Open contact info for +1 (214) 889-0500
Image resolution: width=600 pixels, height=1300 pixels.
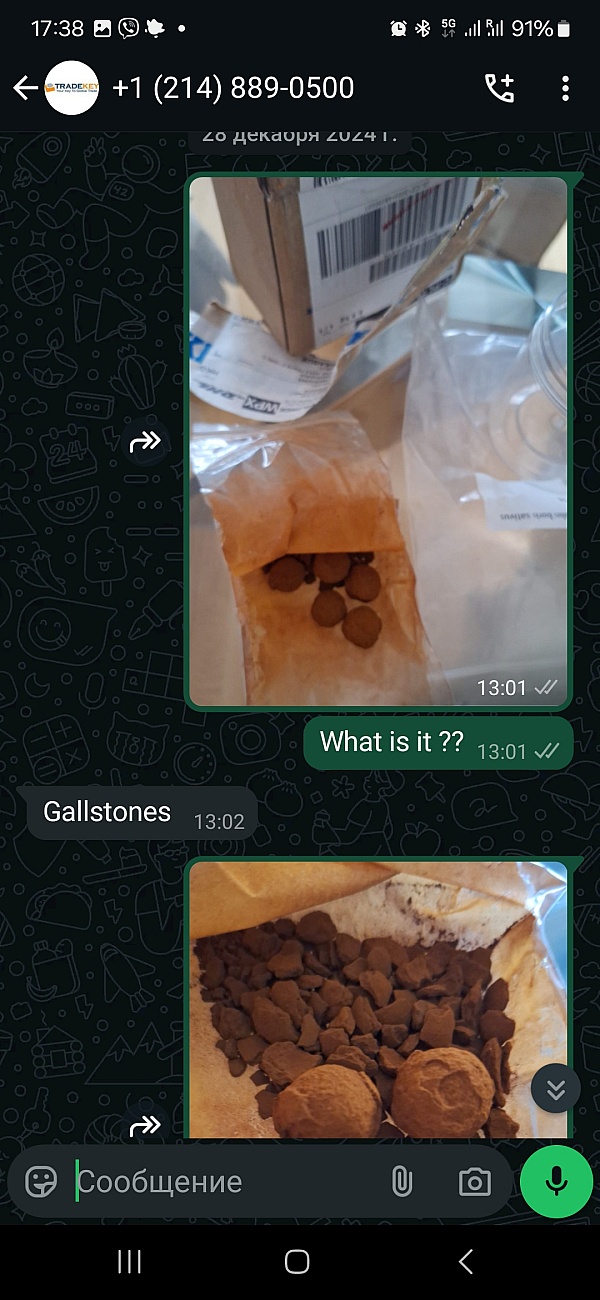coord(232,88)
